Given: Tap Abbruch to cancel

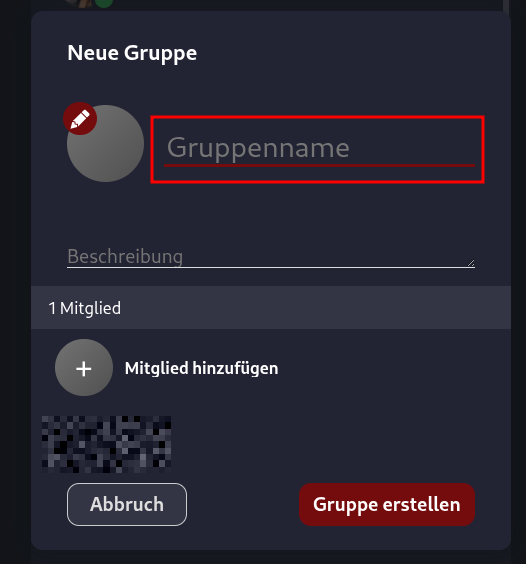Looking at the screenshot, I should click(x=127, y=504).
